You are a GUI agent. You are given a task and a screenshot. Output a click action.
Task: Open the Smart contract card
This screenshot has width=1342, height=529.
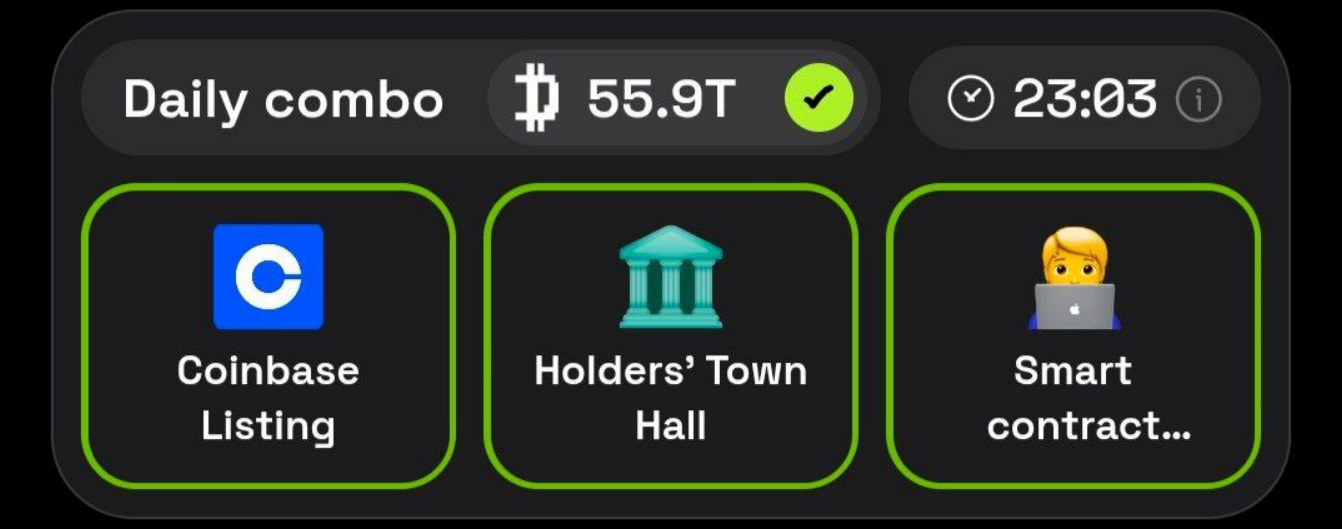(1073, 335)
